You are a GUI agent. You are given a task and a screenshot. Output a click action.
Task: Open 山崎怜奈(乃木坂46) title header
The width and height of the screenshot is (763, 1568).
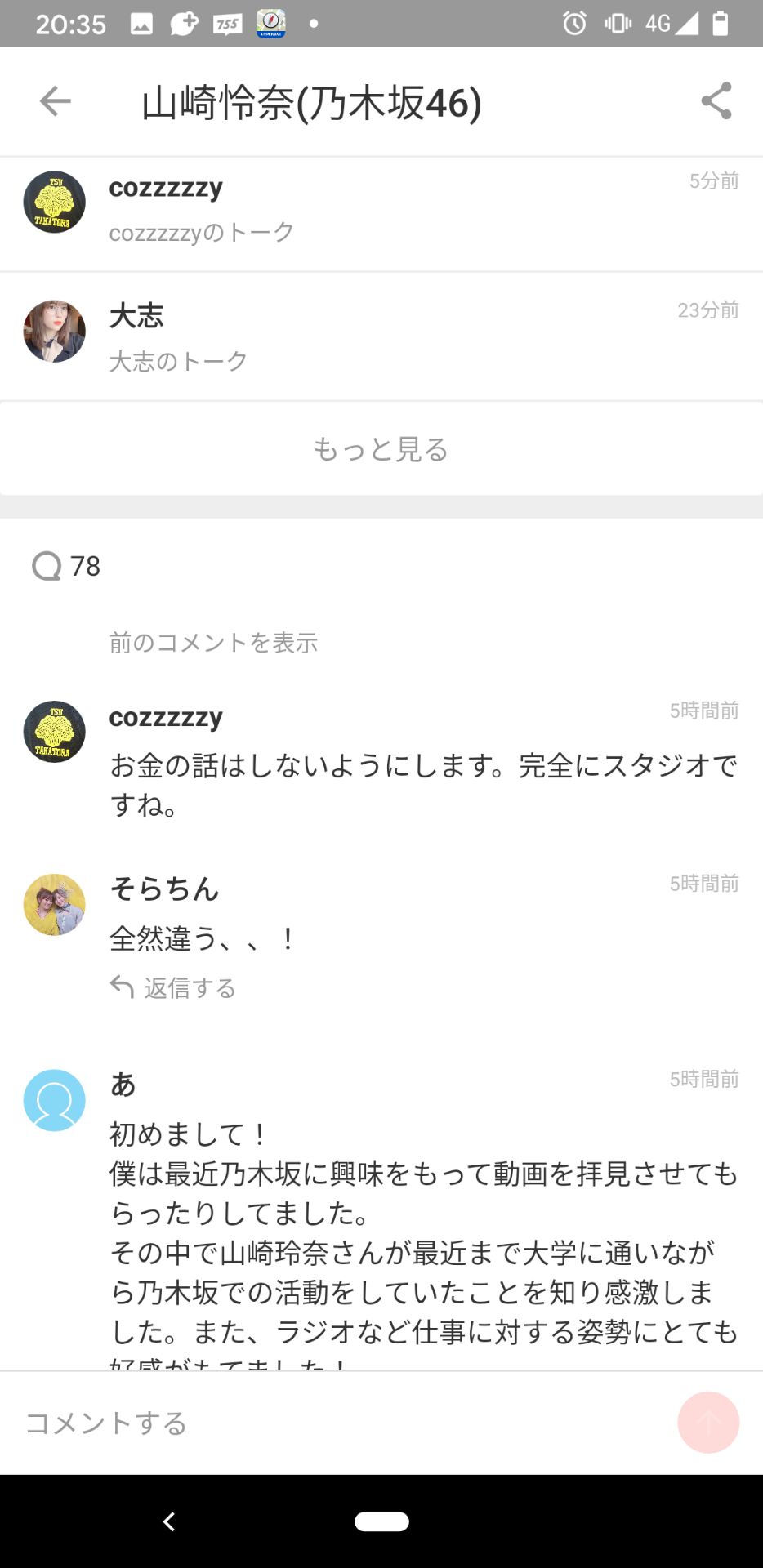[x=310, y=100]
